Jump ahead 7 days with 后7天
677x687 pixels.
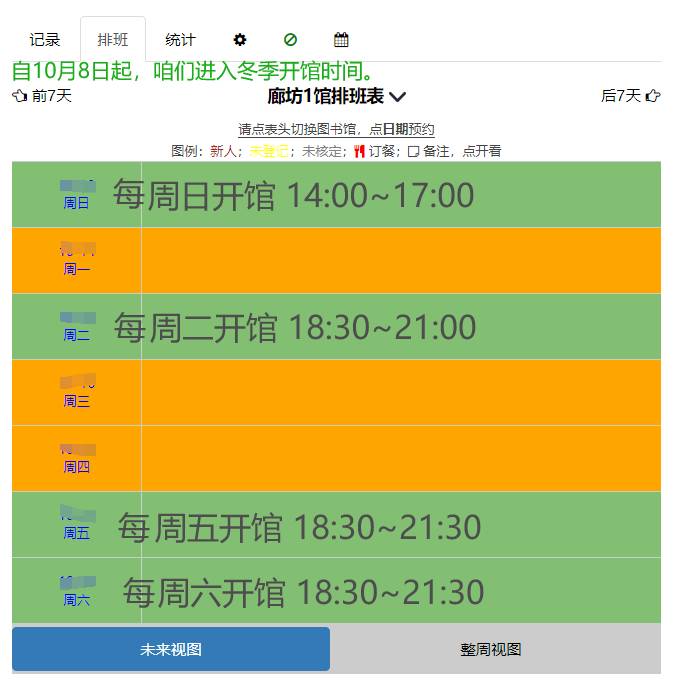(x=630, y=96)
